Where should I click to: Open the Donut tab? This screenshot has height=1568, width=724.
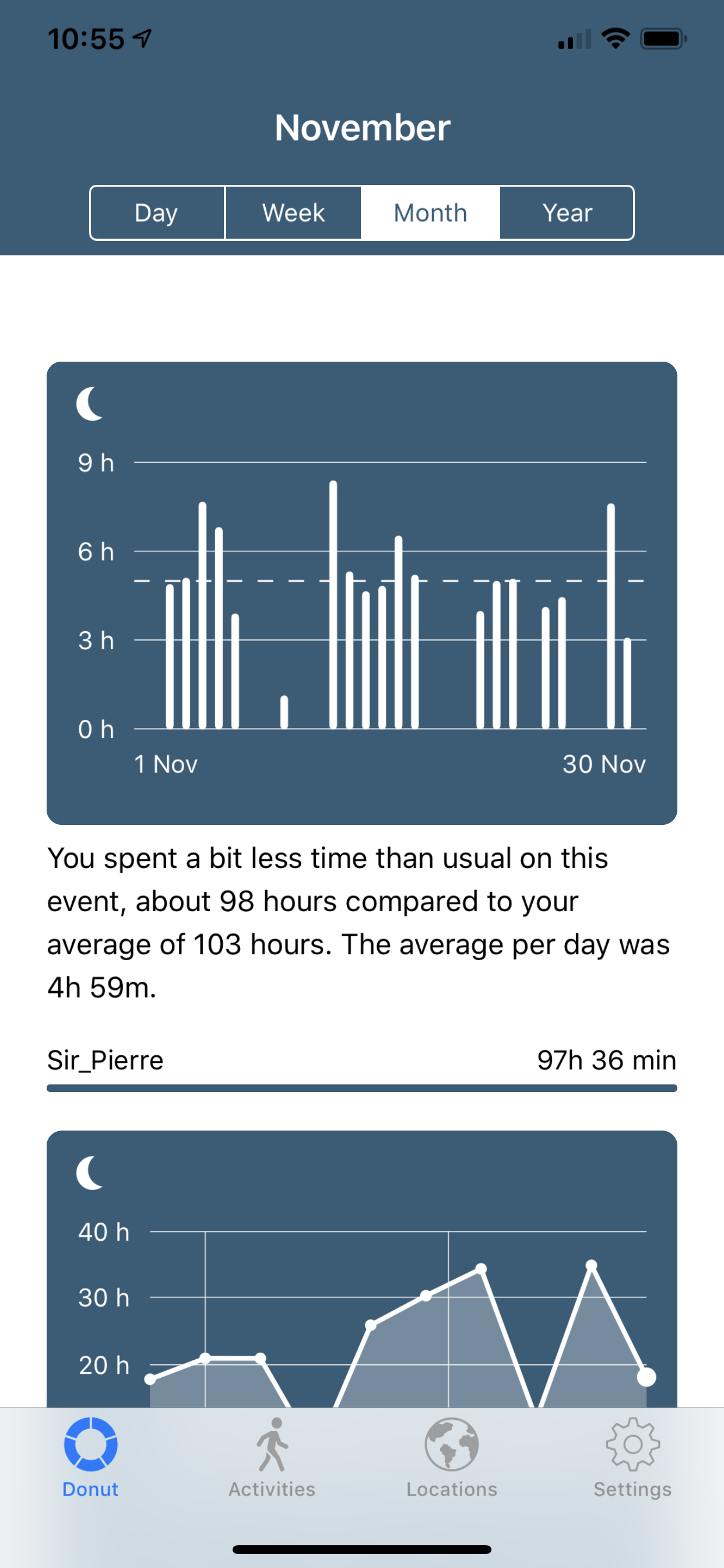(x=91, y=1458)
